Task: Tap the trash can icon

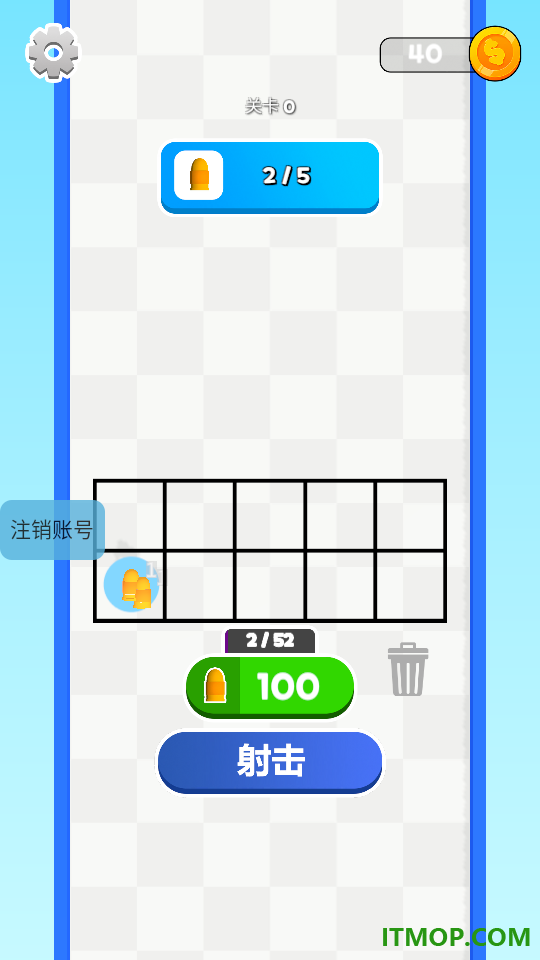Action: (x=408, y=669)
